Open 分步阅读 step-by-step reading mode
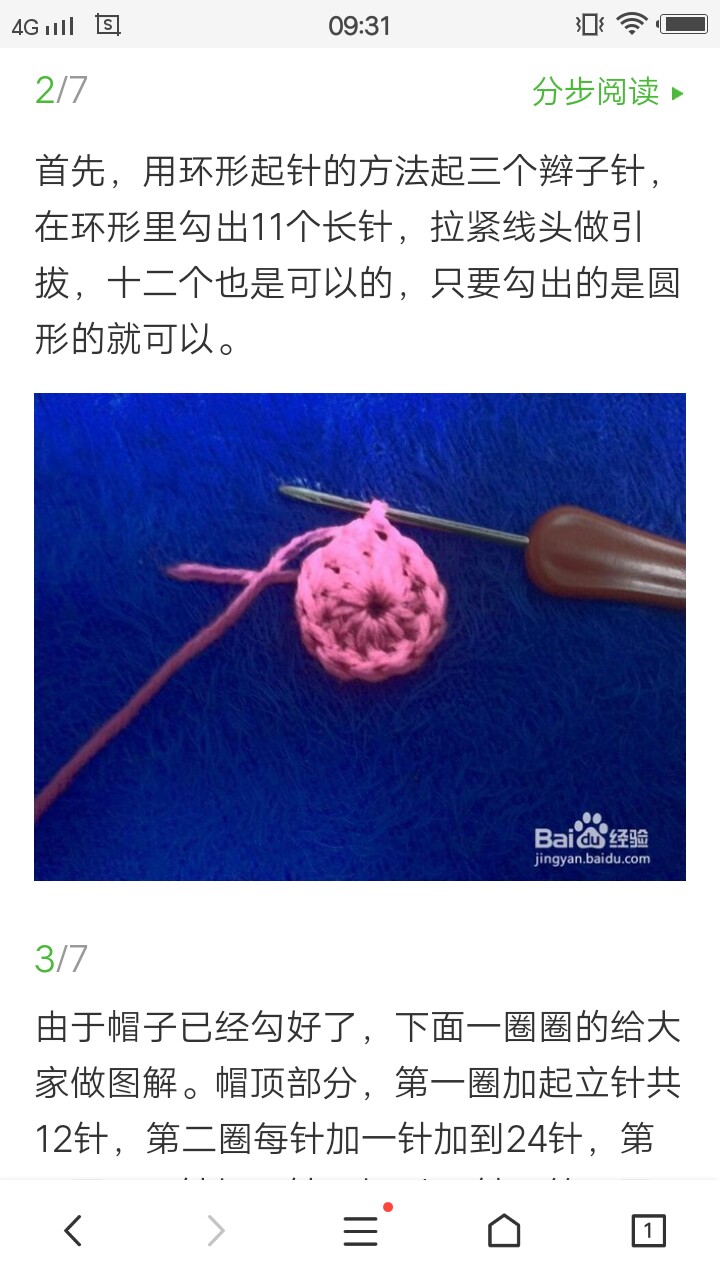Viewport: 720px width, 1280px height. (x=607, y=92)
